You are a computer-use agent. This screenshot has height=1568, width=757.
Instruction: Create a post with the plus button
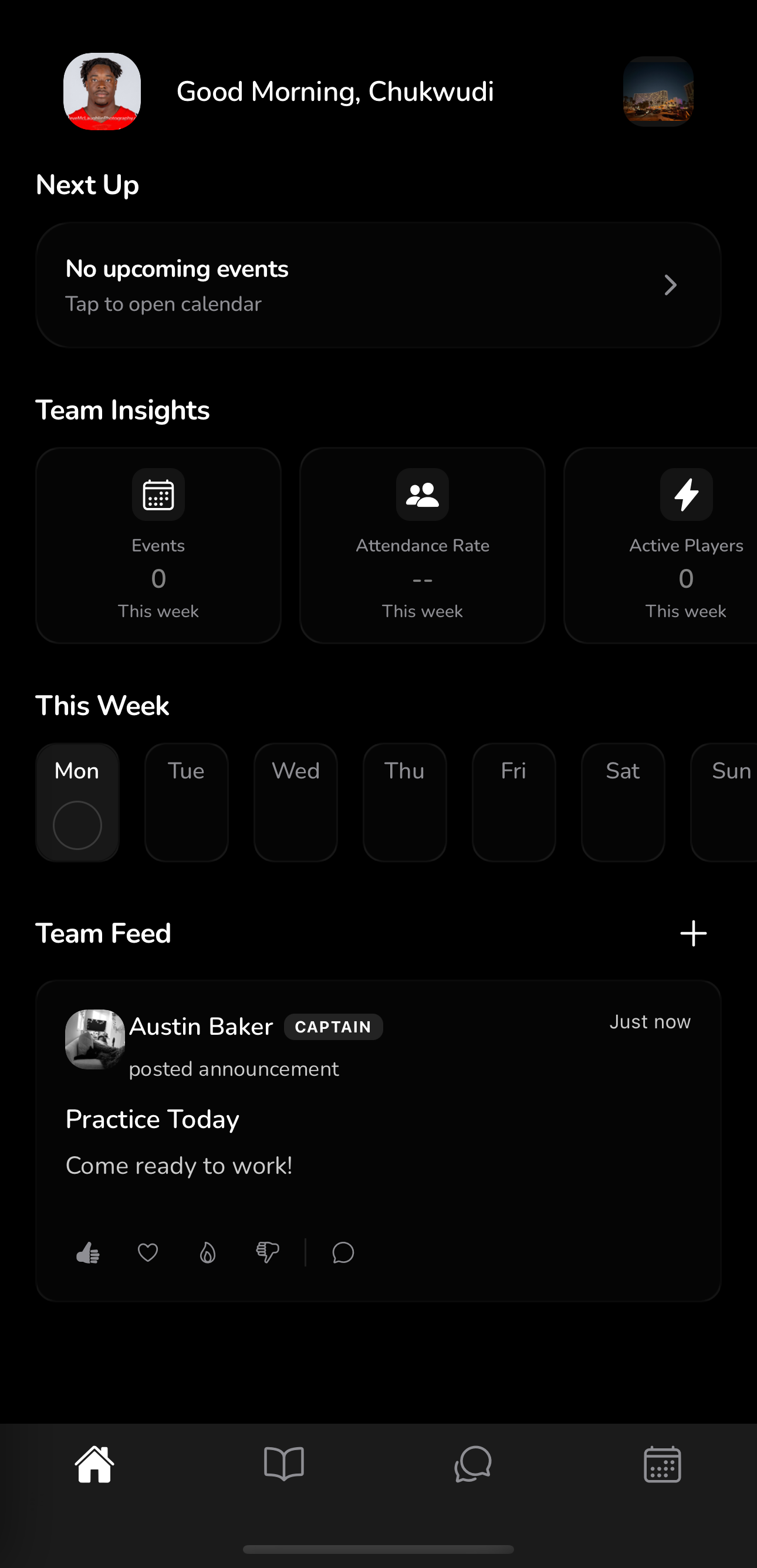point(694,933)
